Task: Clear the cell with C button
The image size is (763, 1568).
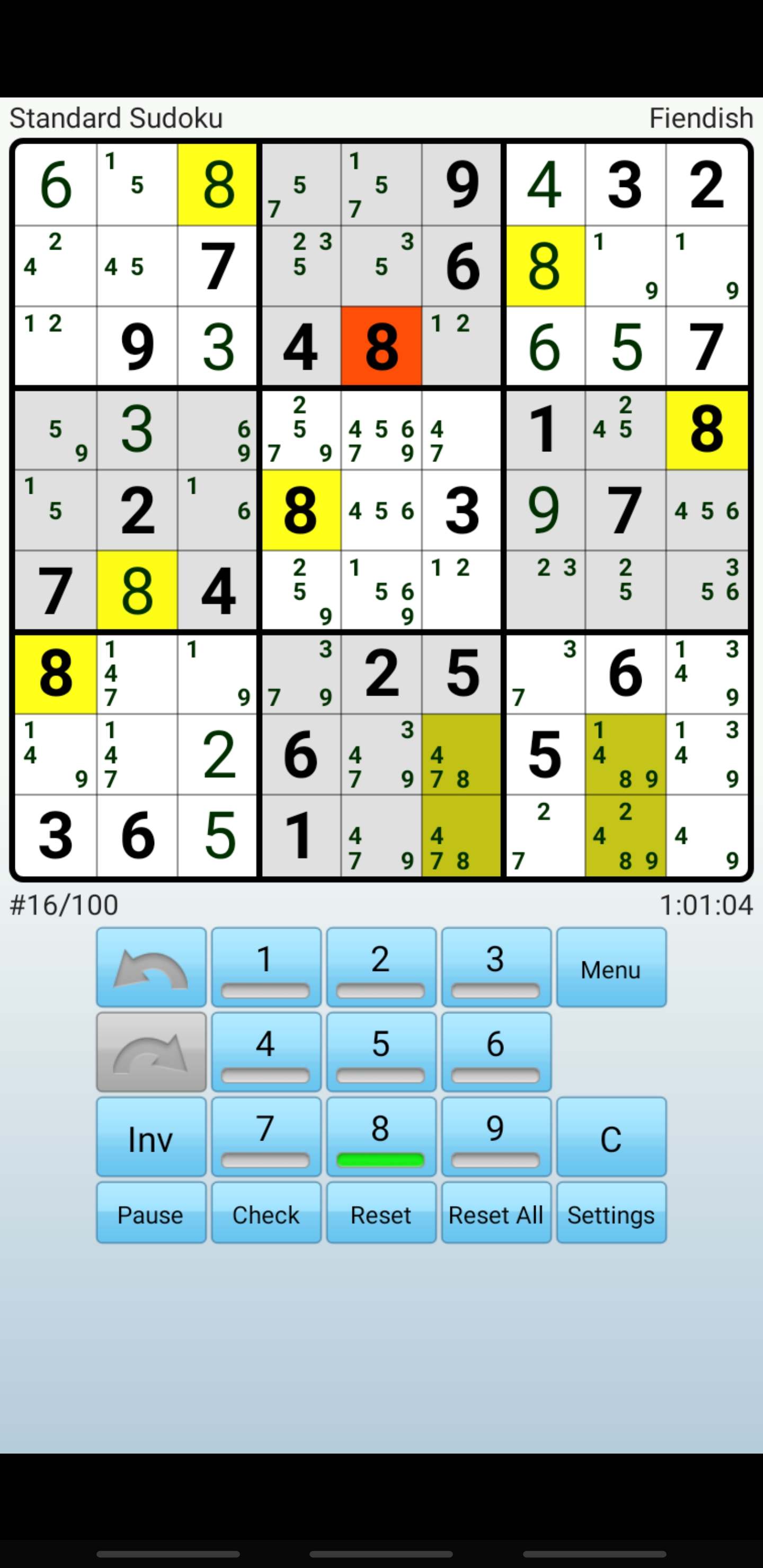Action: click(611, 1136)
